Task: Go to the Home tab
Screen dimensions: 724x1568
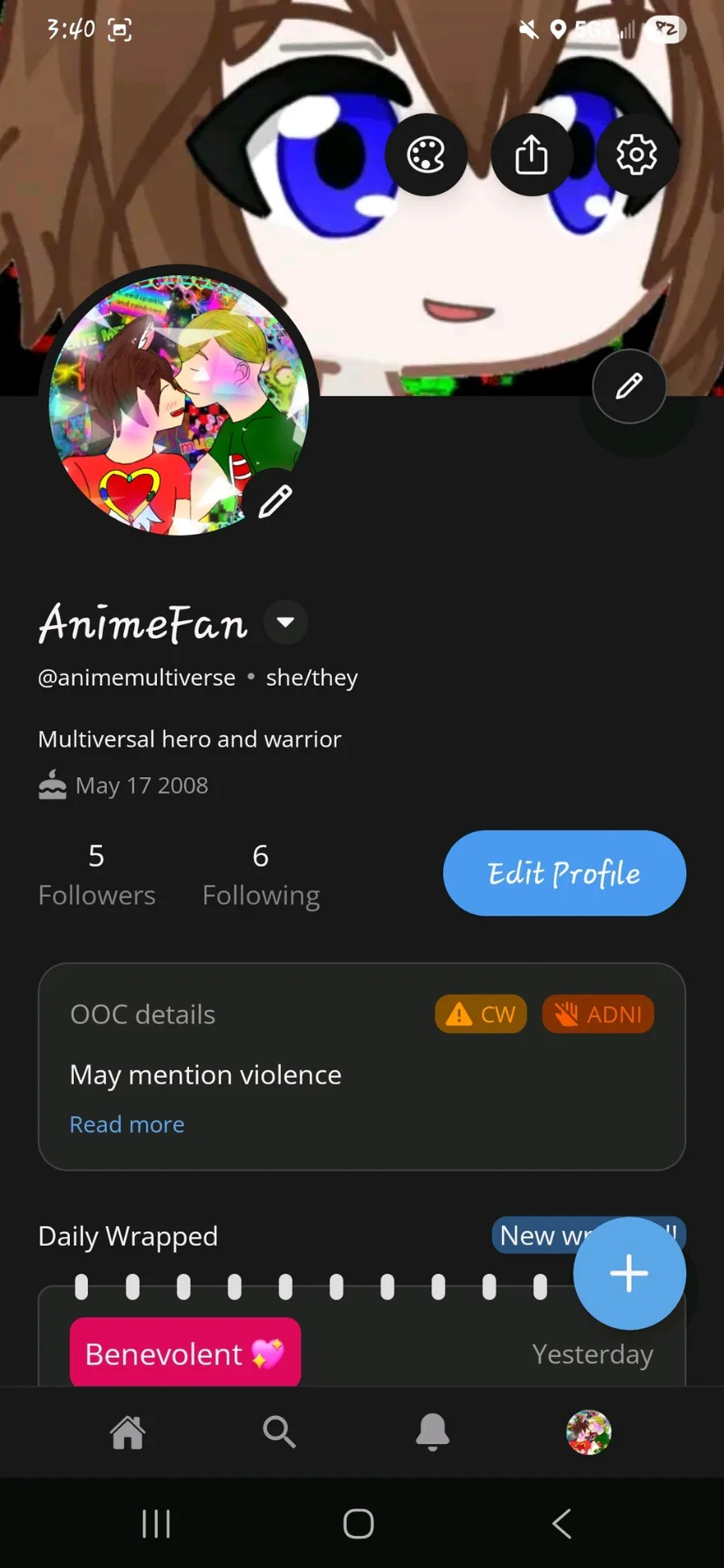Action: (128, 1432)
